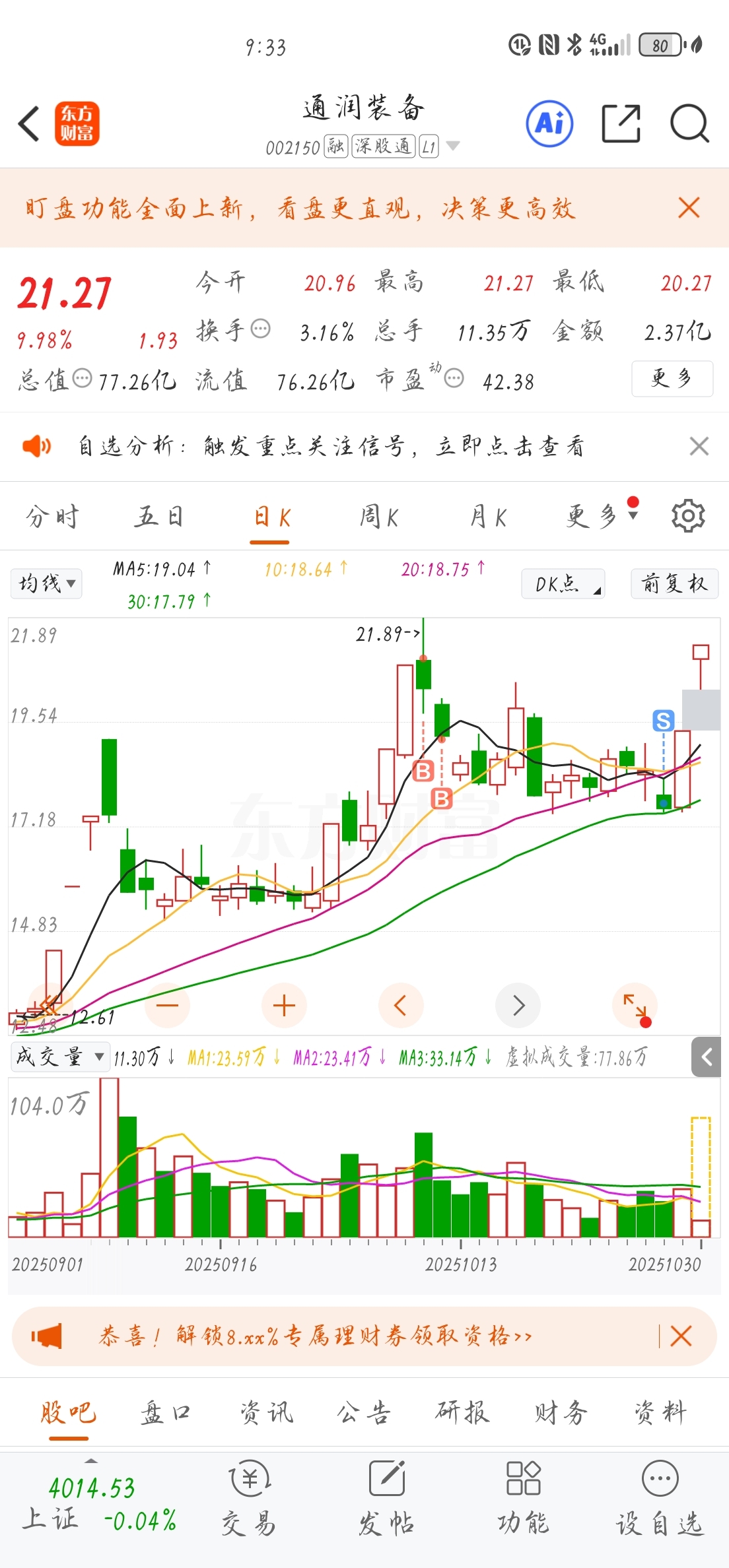This screenshot has width=729, height=1568.
Task: Show 更多 quote details
Action: (672, 378)
